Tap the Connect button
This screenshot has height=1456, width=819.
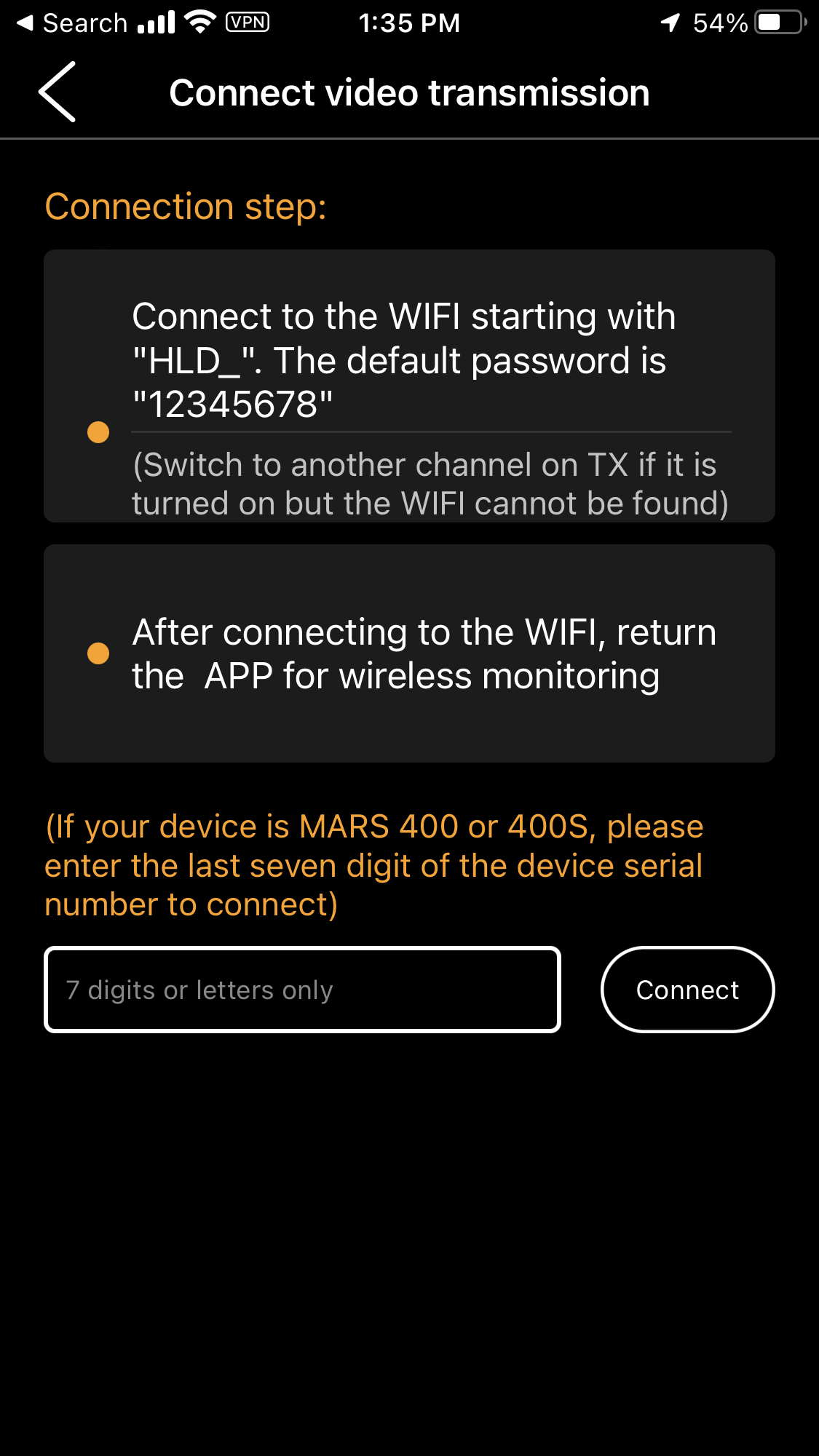click(x=687, y=990)
